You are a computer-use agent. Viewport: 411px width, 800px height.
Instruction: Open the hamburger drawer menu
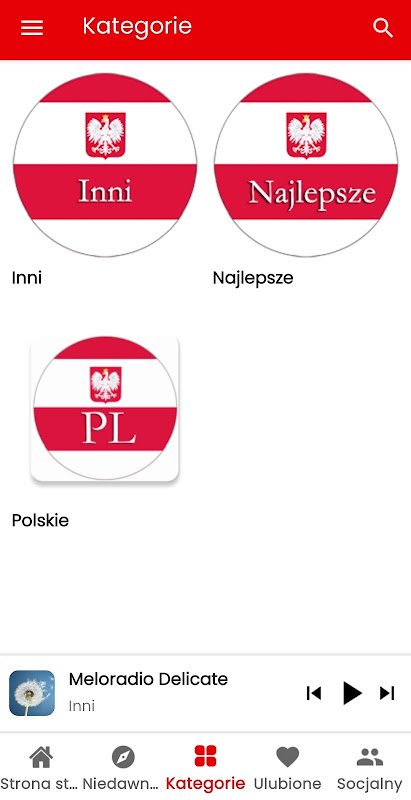click(32, 28)
